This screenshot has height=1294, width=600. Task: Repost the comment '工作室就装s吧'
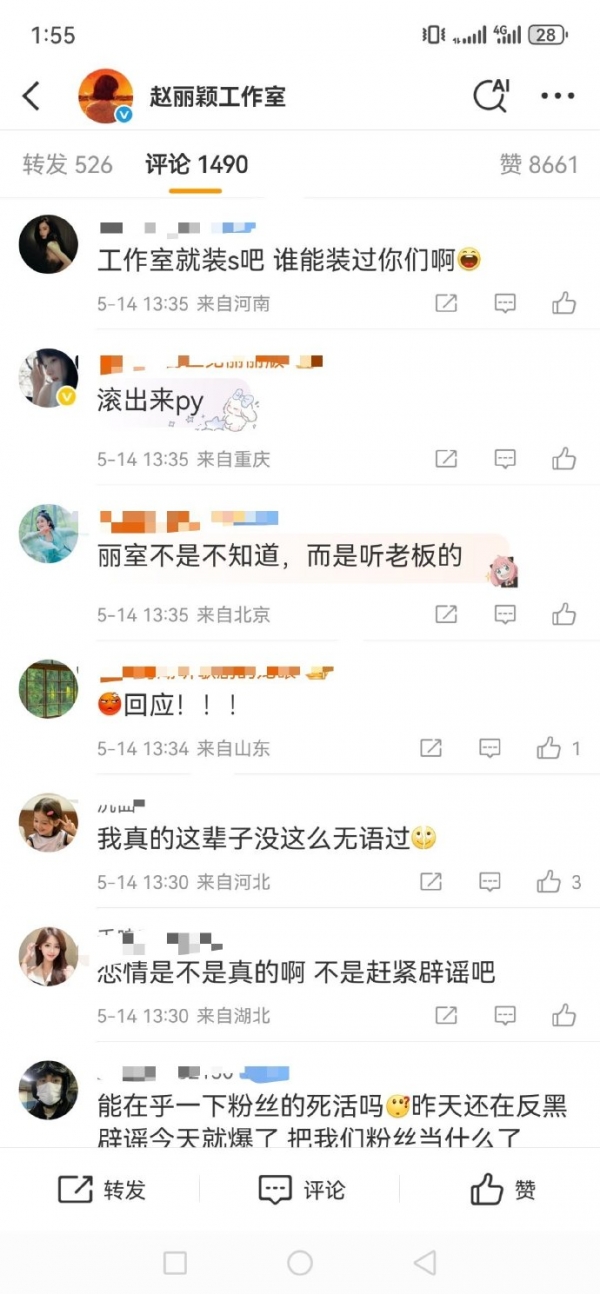pos(446,303)
